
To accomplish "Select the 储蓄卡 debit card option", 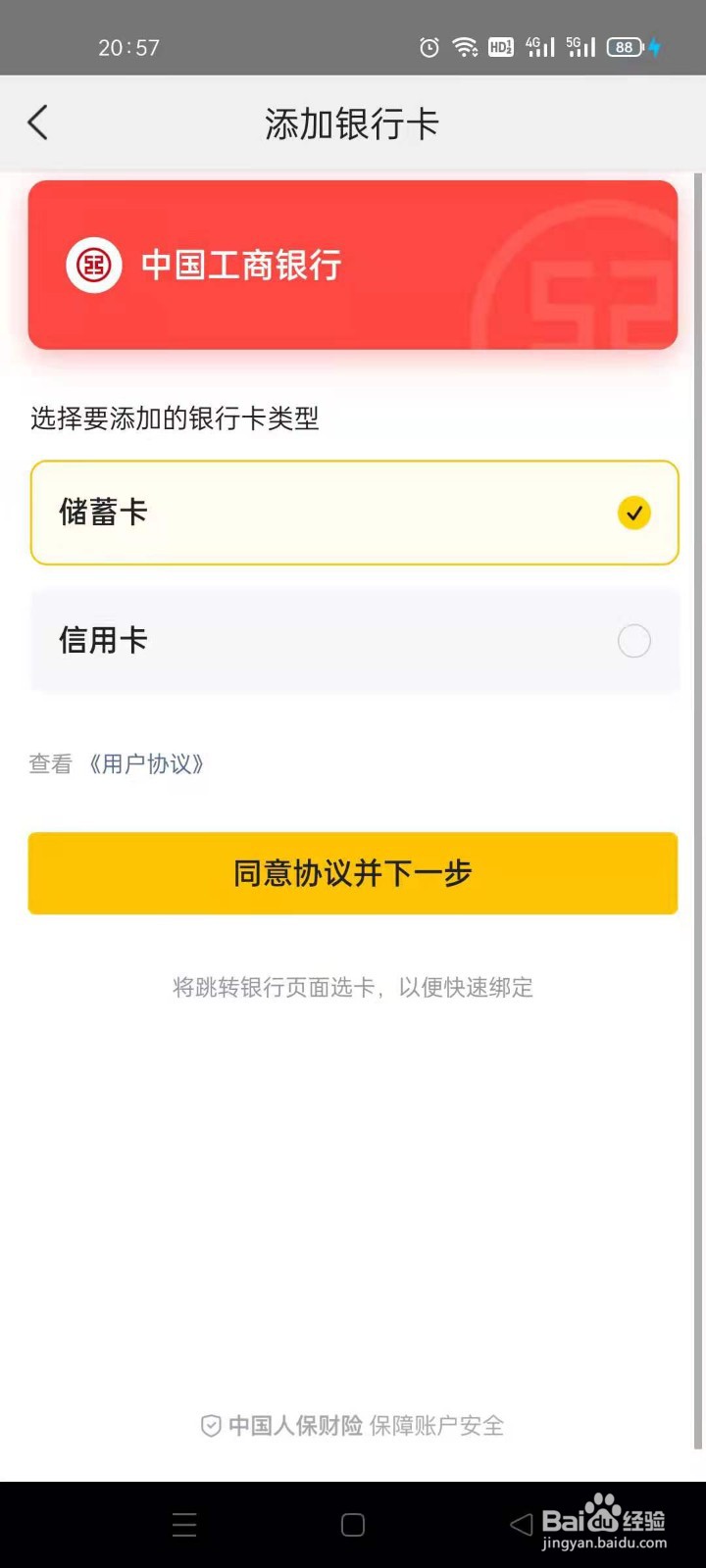I will (x=353, y=513).
